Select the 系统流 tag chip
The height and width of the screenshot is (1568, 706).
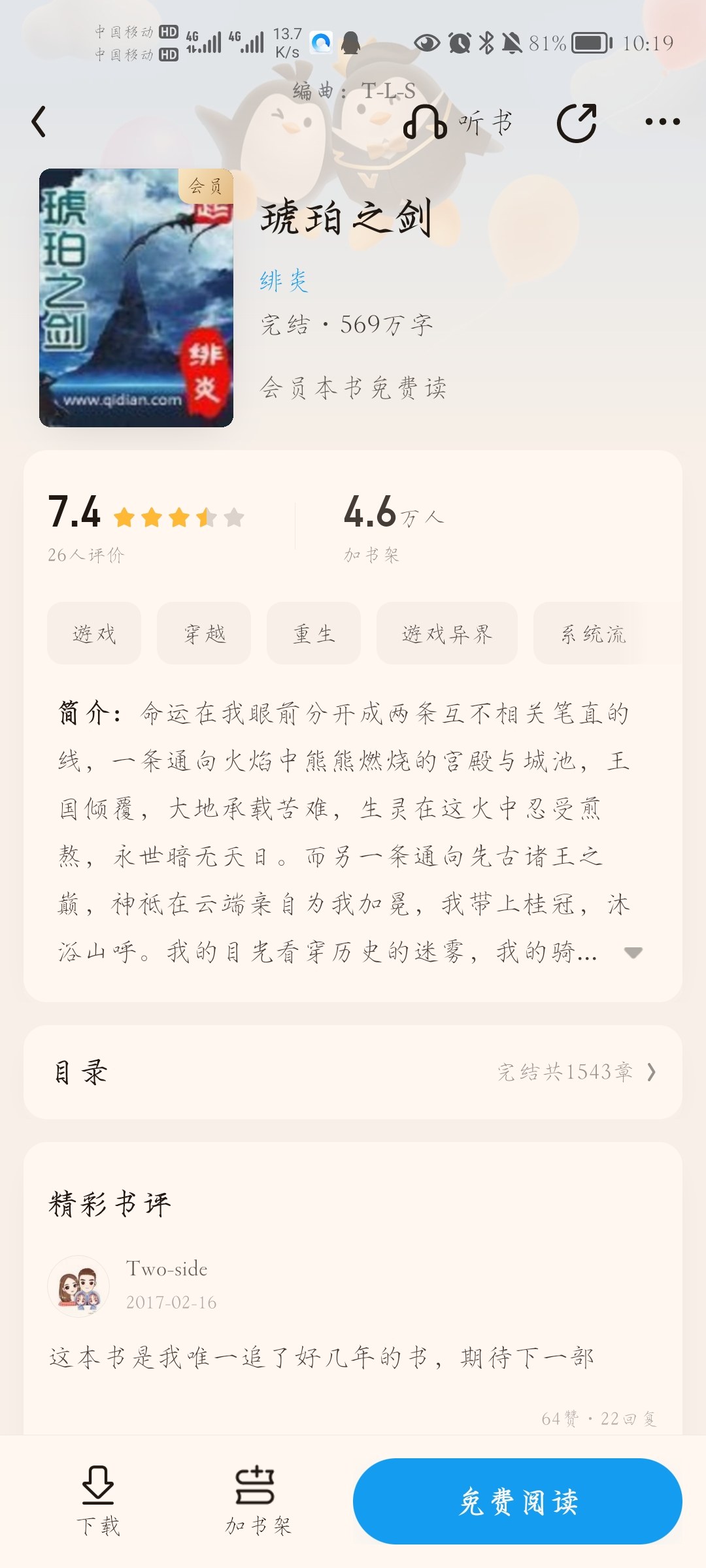point(594,633)
